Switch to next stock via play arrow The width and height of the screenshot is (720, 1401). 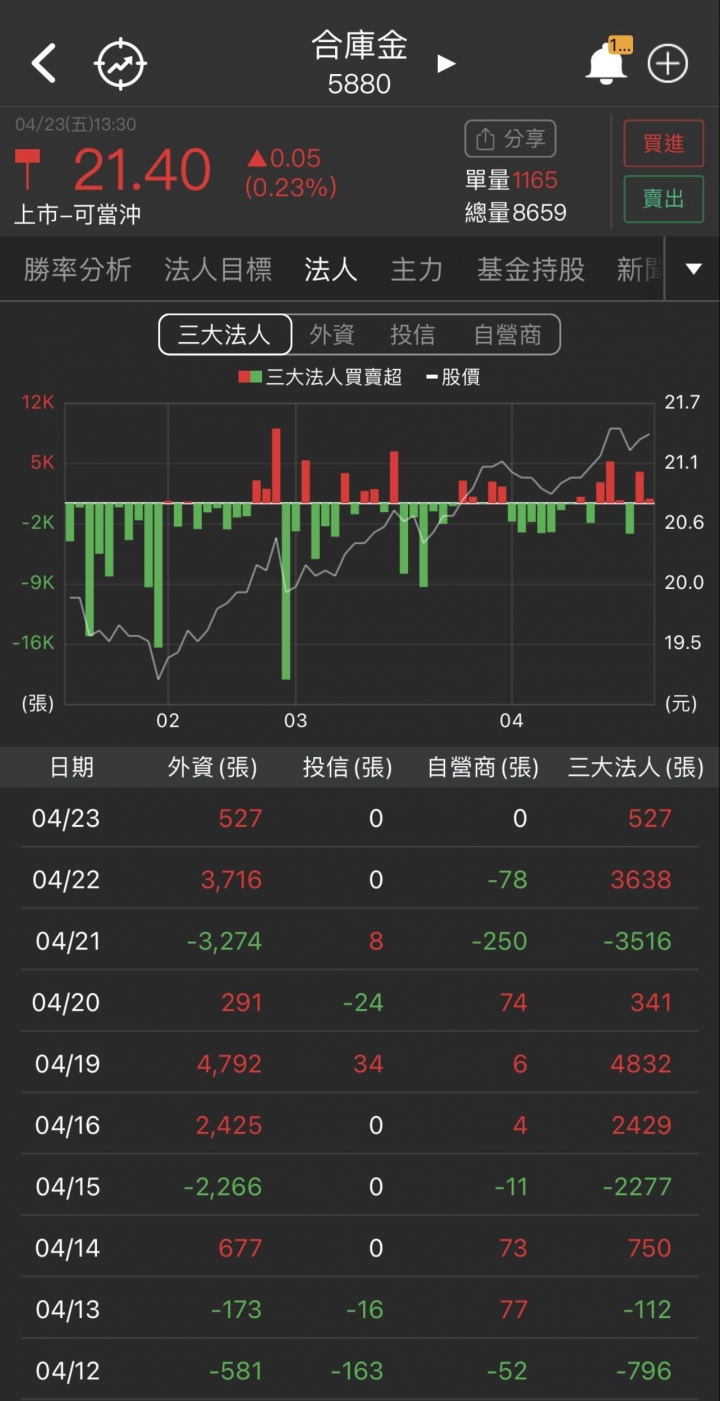tap(446, 64)
